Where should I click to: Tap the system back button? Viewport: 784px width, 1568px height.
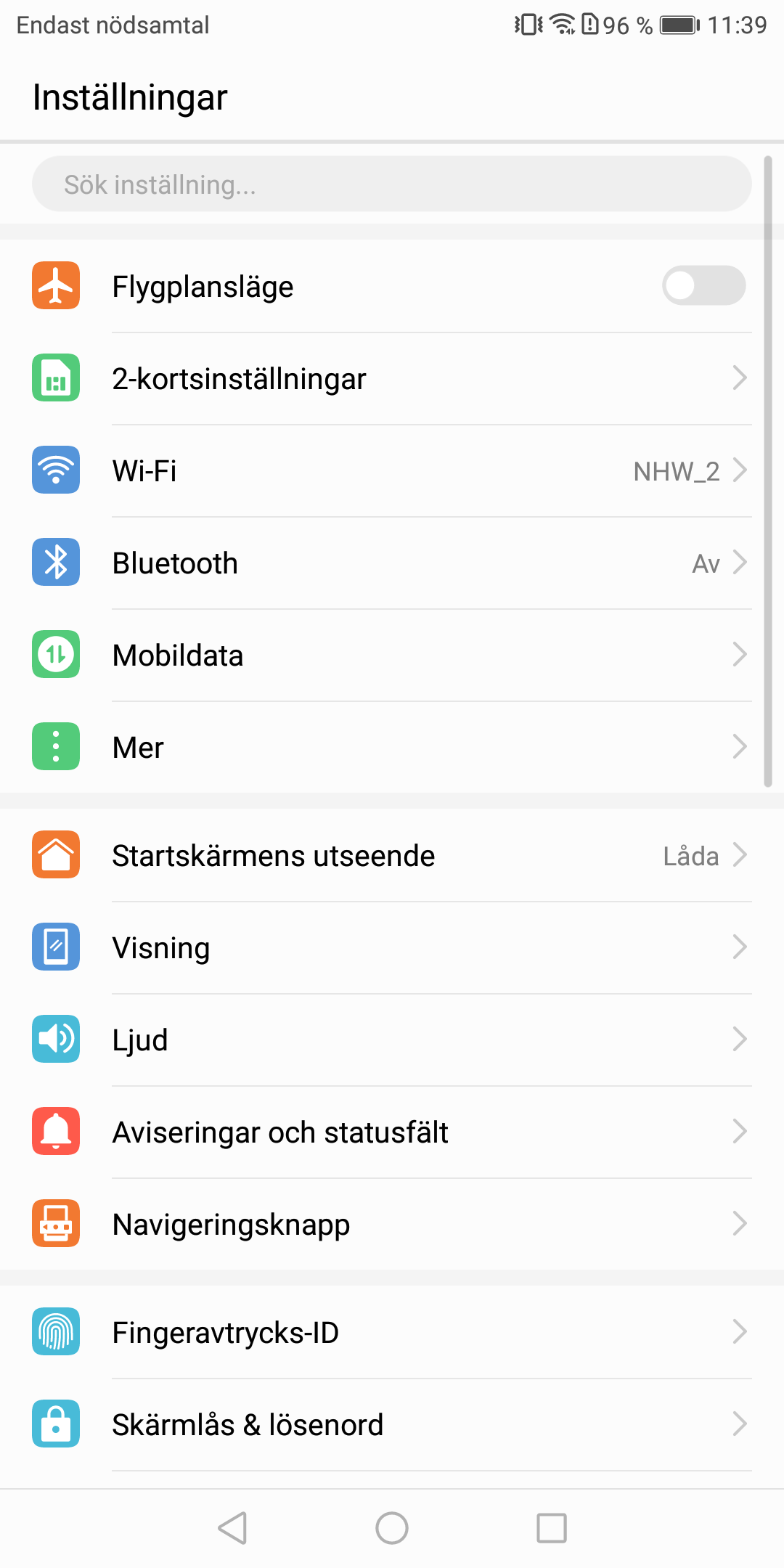click(232, 1528)
